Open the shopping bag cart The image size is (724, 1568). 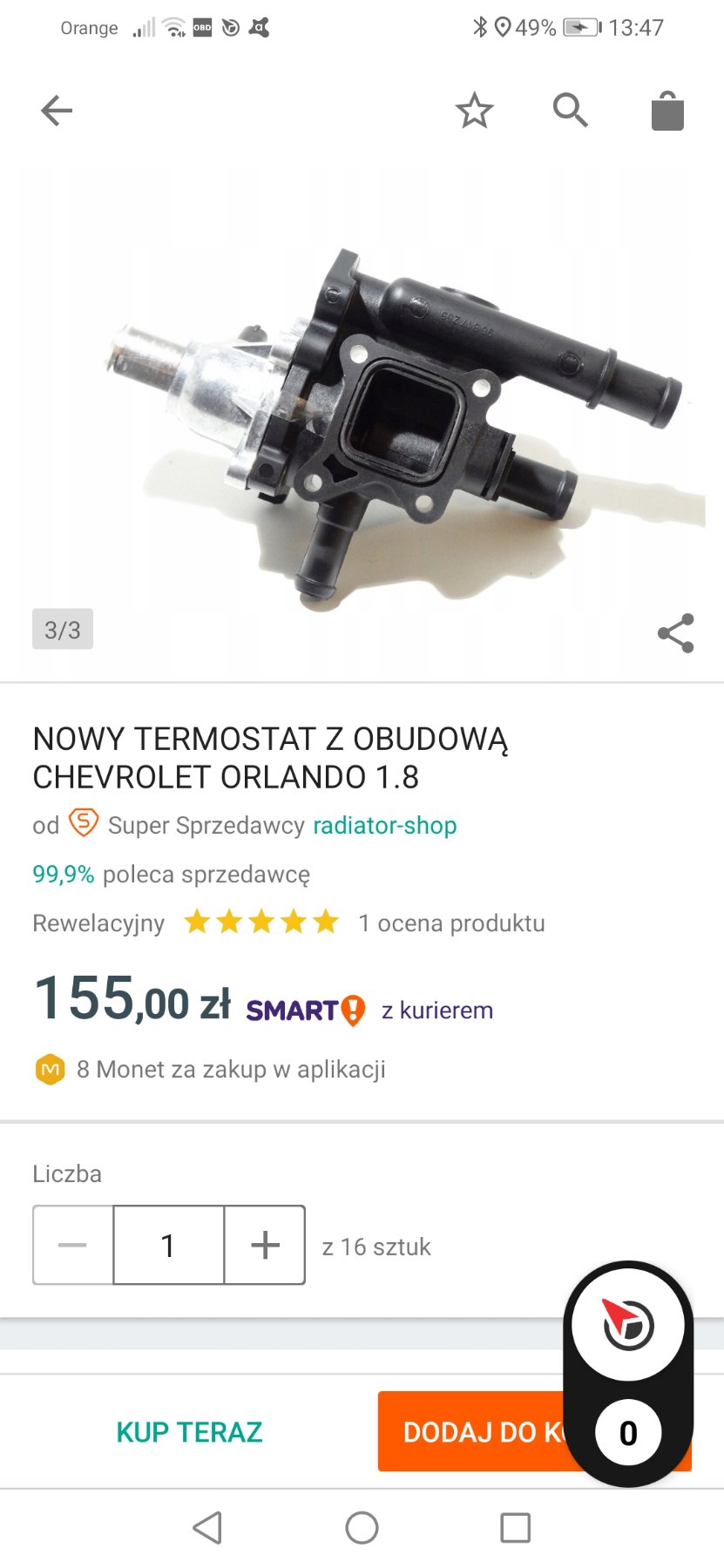pos(667,112)
